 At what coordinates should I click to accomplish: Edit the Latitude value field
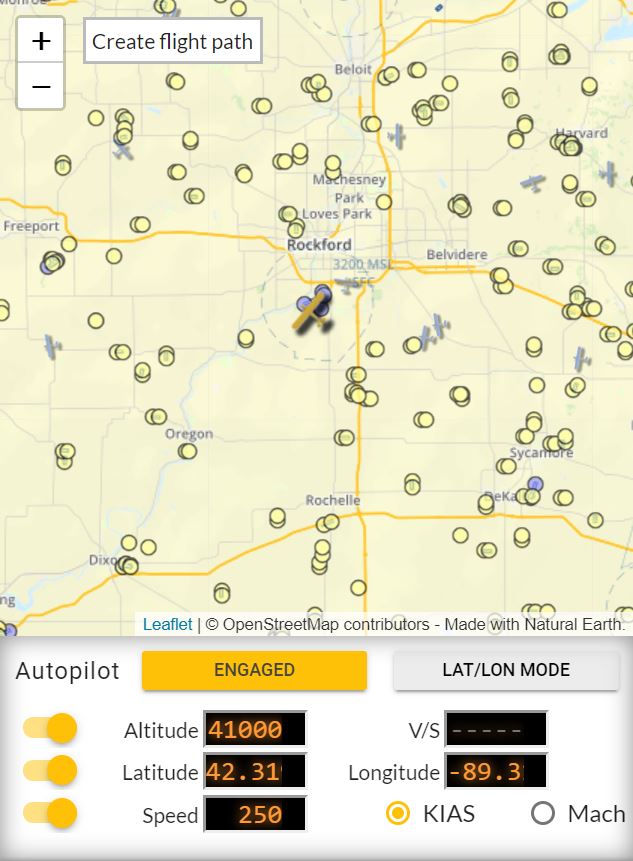tap(254, 772)
